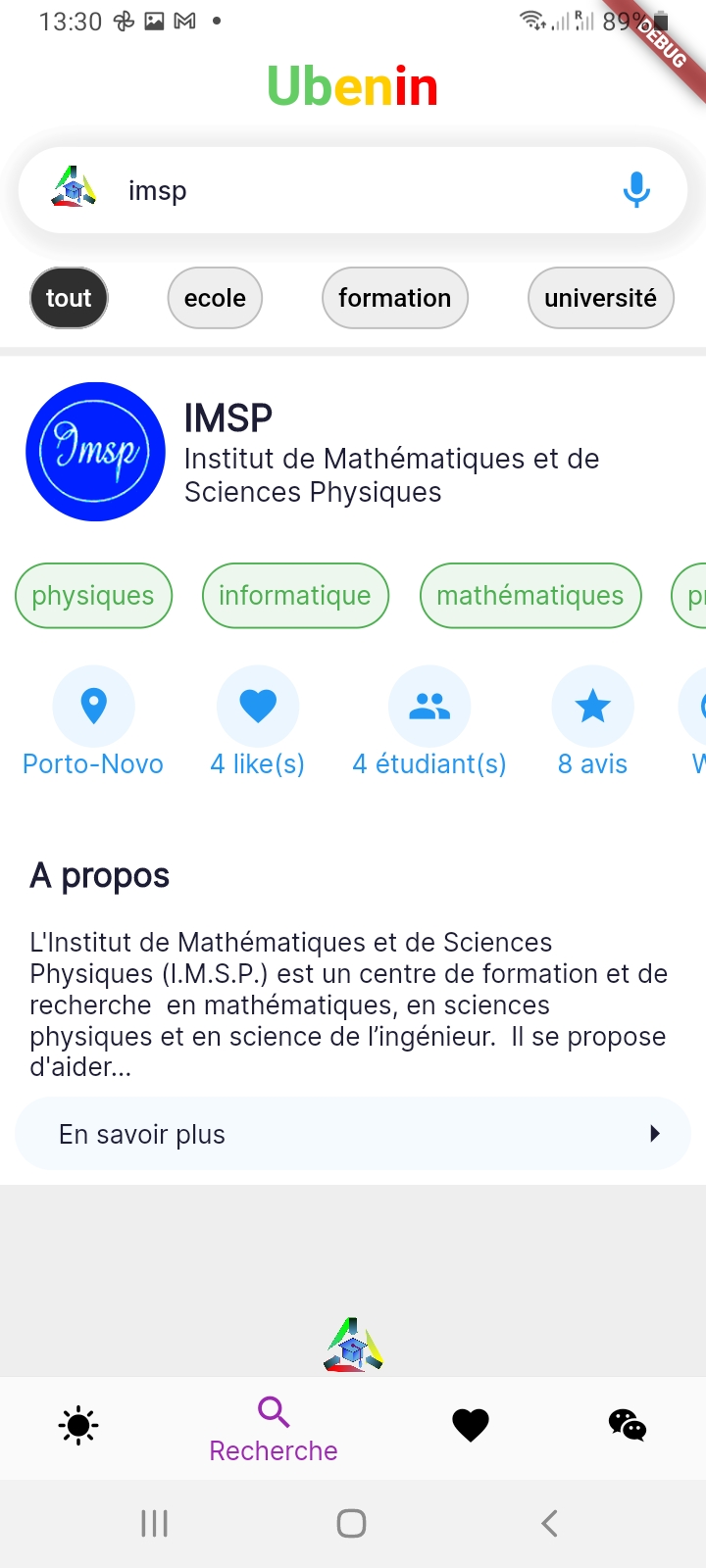Tap the mathématiques tag chip
The height and width of the screenshot is (1568, 706).
tap(529, 596)
